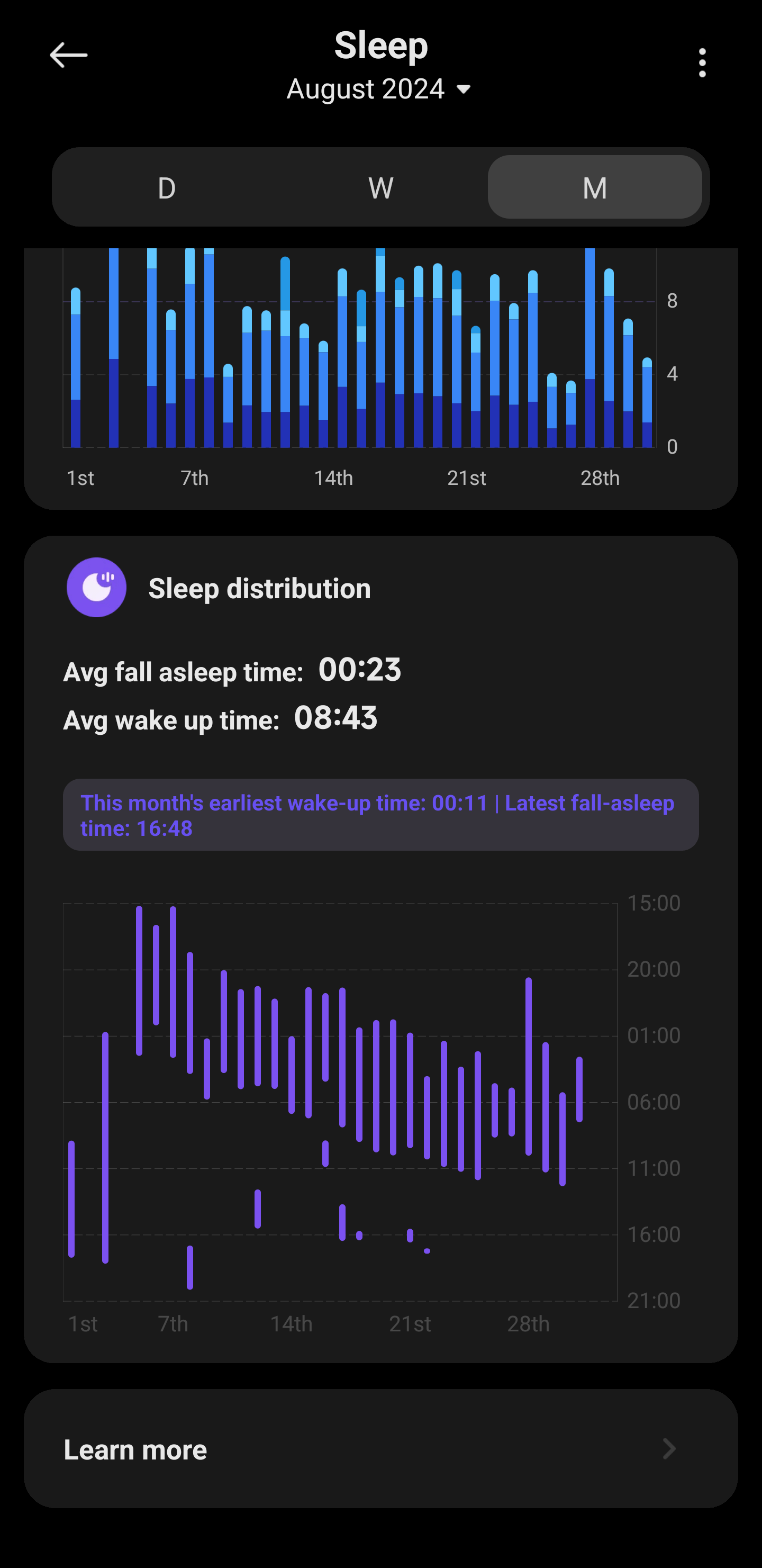
Task: Open the three-dot overflow menu
Action: pos(702,62)
